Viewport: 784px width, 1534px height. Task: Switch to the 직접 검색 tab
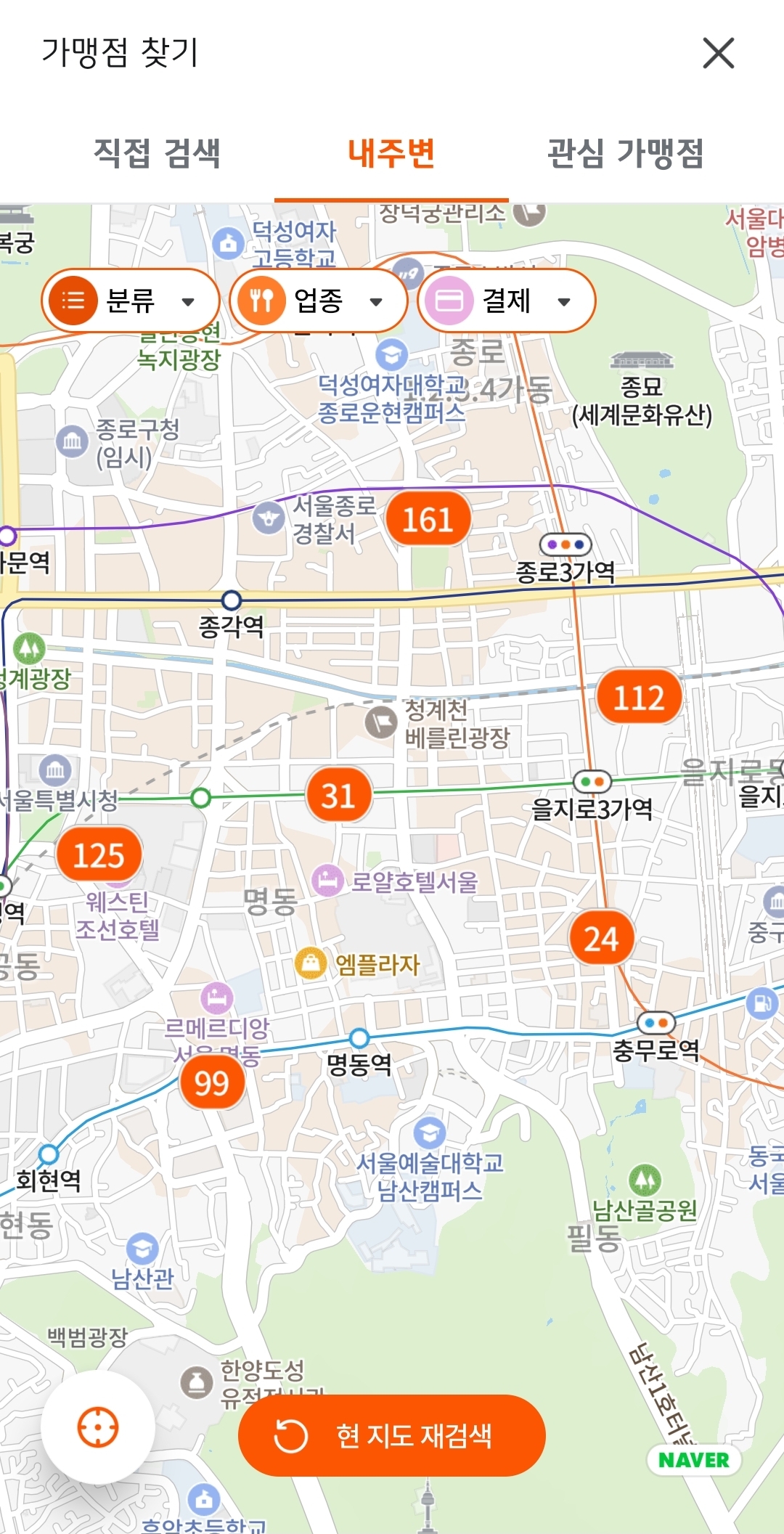click(x=158, y=151)
